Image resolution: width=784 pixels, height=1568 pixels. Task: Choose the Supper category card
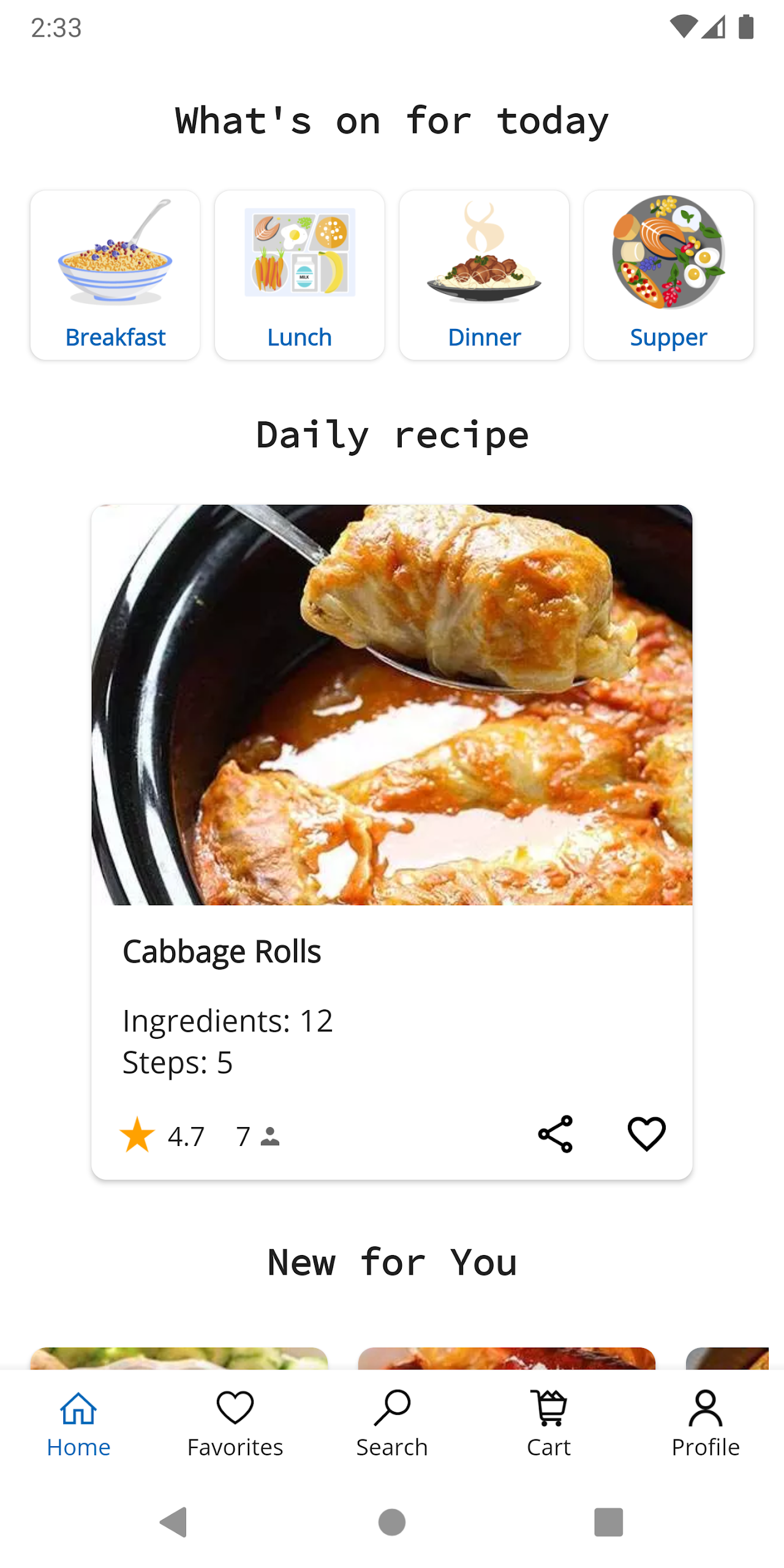point(668,275)
